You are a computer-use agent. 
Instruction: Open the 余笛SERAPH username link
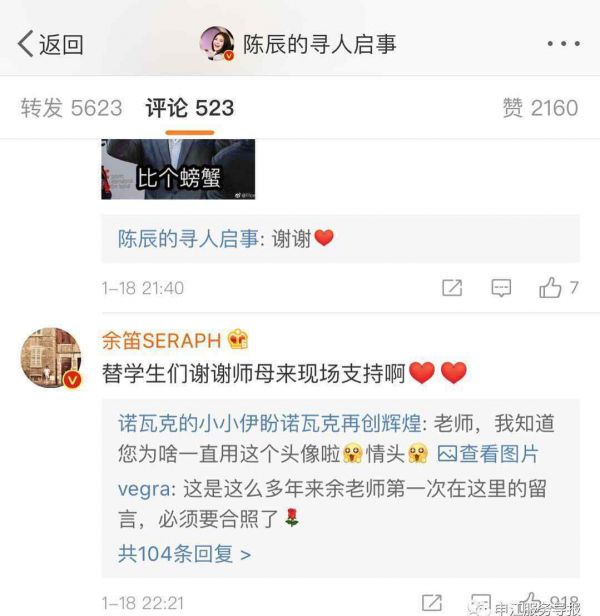[x=162, y=340]
